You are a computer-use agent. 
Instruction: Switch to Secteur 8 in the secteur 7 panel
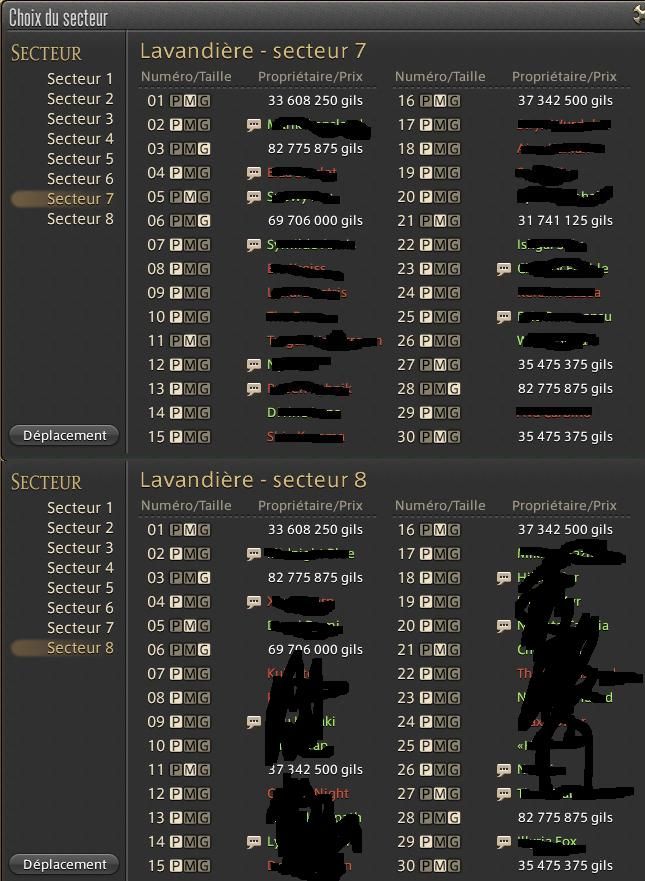pyautogui.click(x=80, y=218)
